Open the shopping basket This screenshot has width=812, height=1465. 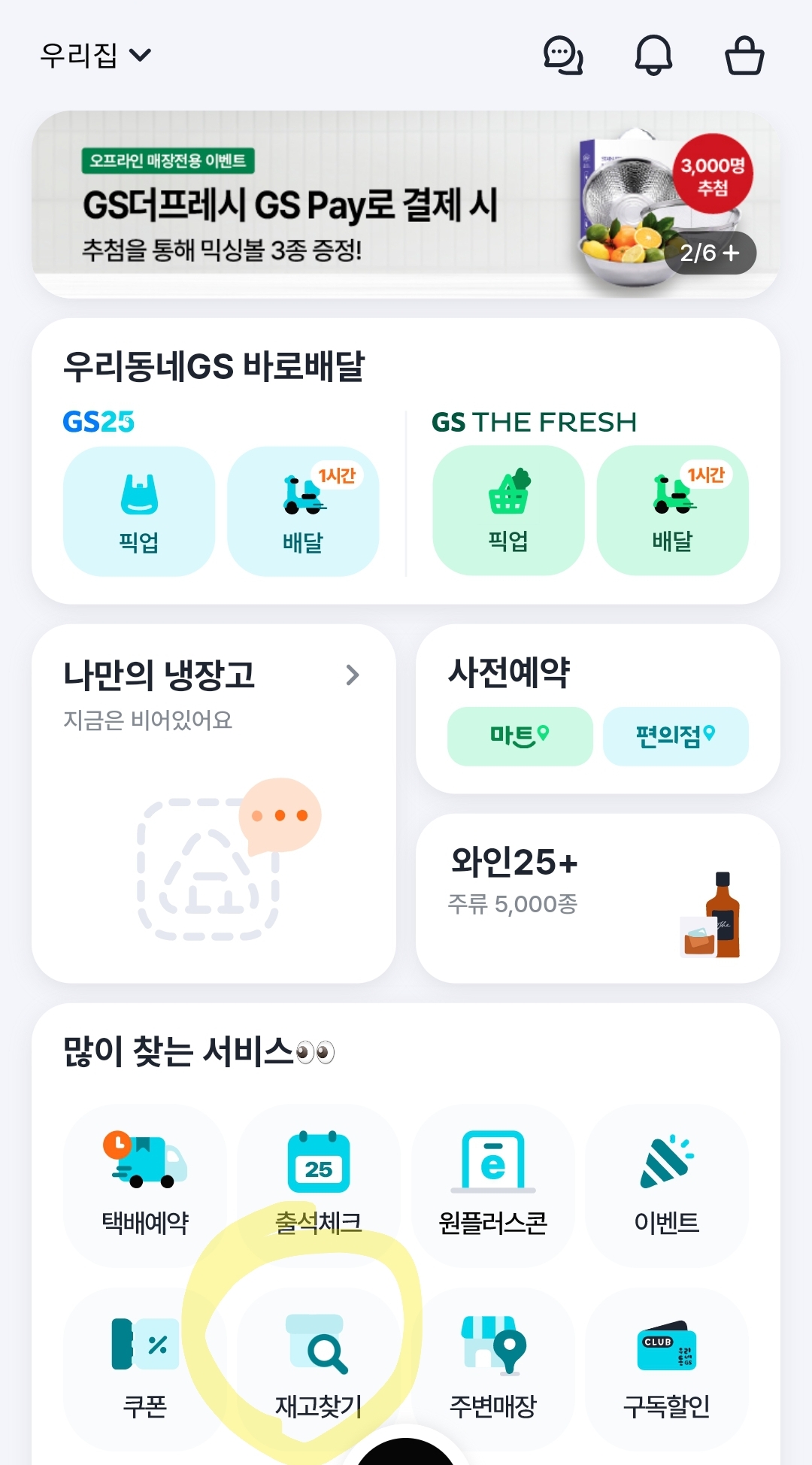pos(744,56)
